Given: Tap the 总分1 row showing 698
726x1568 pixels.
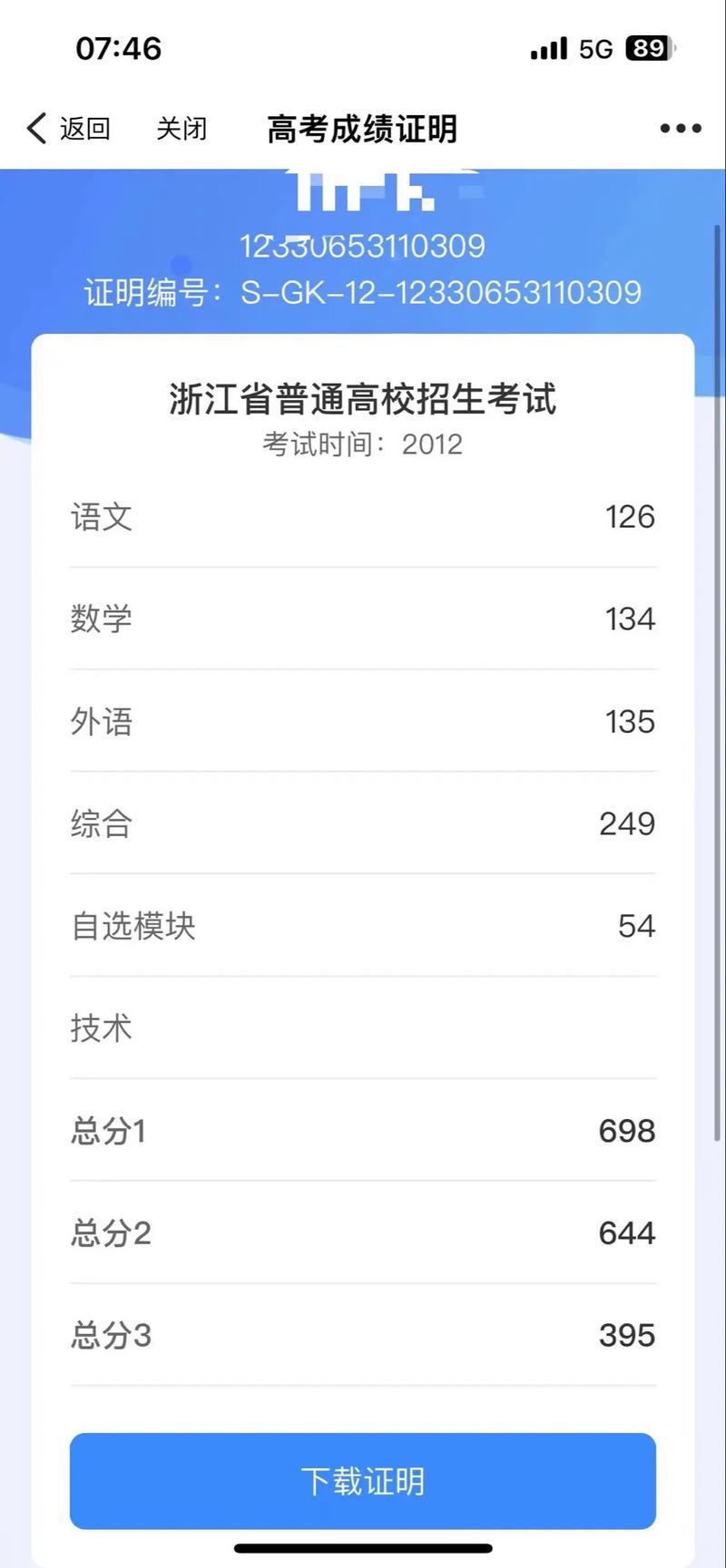Looking at the screenshot, I should click(363, 1131).
